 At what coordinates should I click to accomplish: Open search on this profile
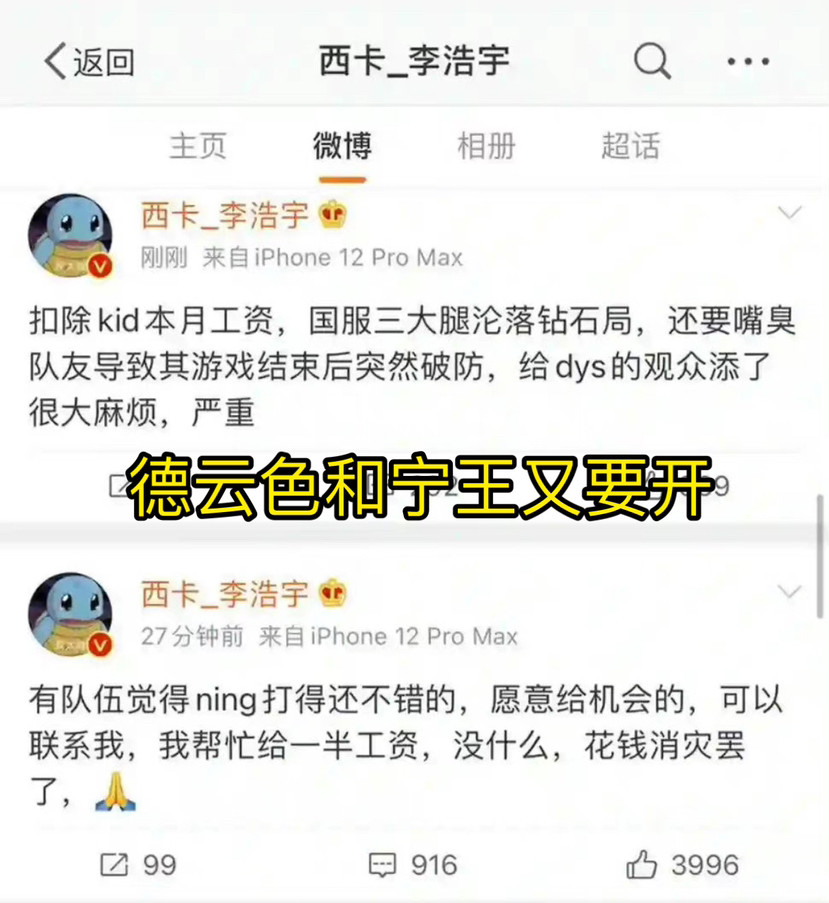pos(652,63)
